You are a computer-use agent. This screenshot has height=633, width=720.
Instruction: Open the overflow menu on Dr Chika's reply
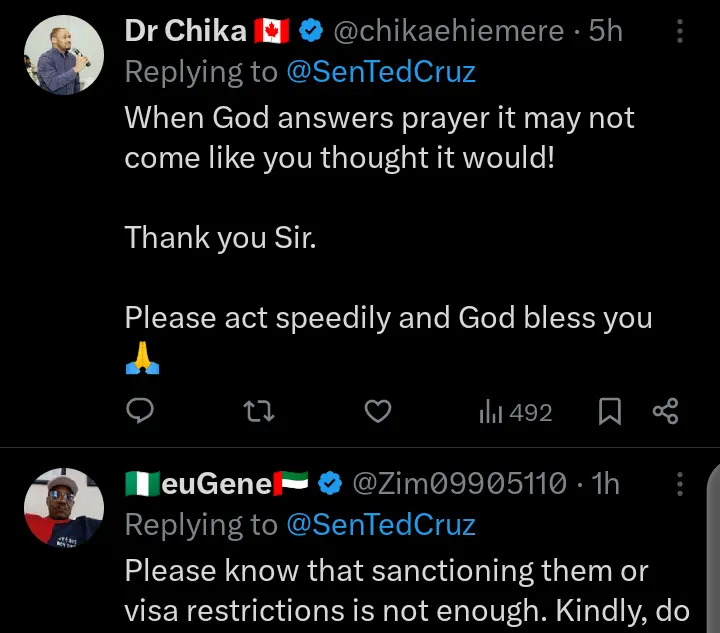click(x=680, y=32)
